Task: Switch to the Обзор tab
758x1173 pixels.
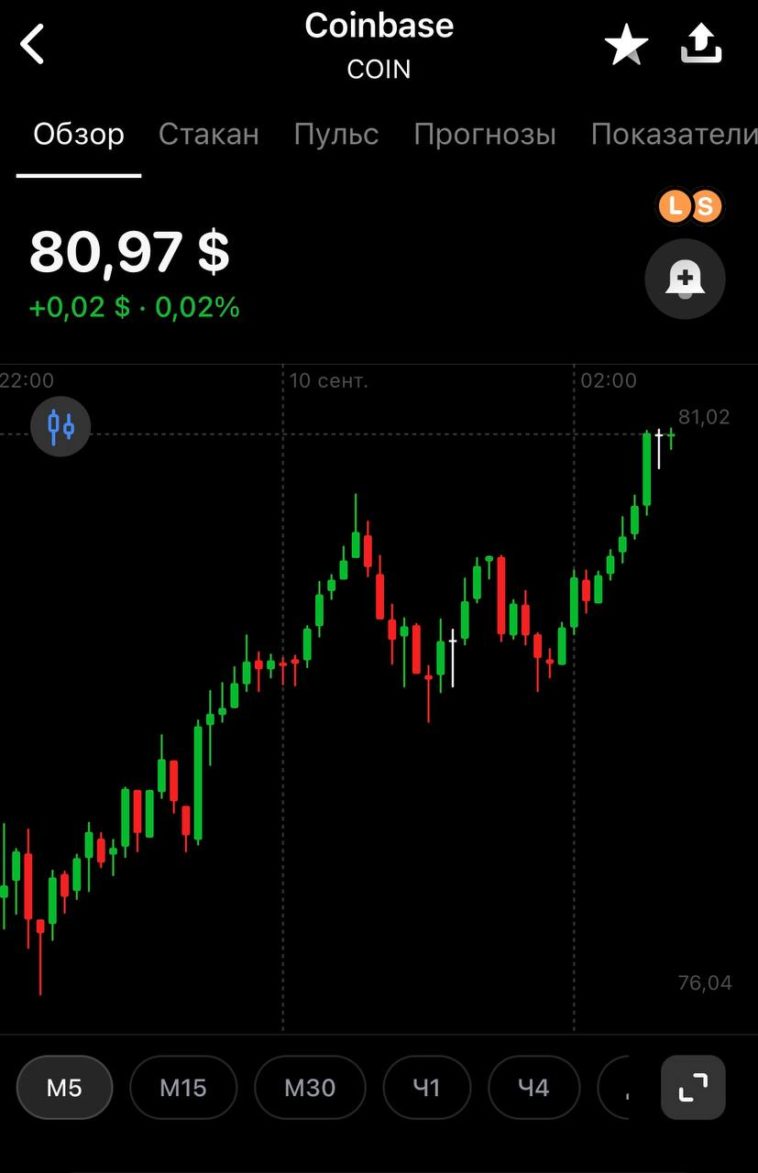Action: pos(78,135)
